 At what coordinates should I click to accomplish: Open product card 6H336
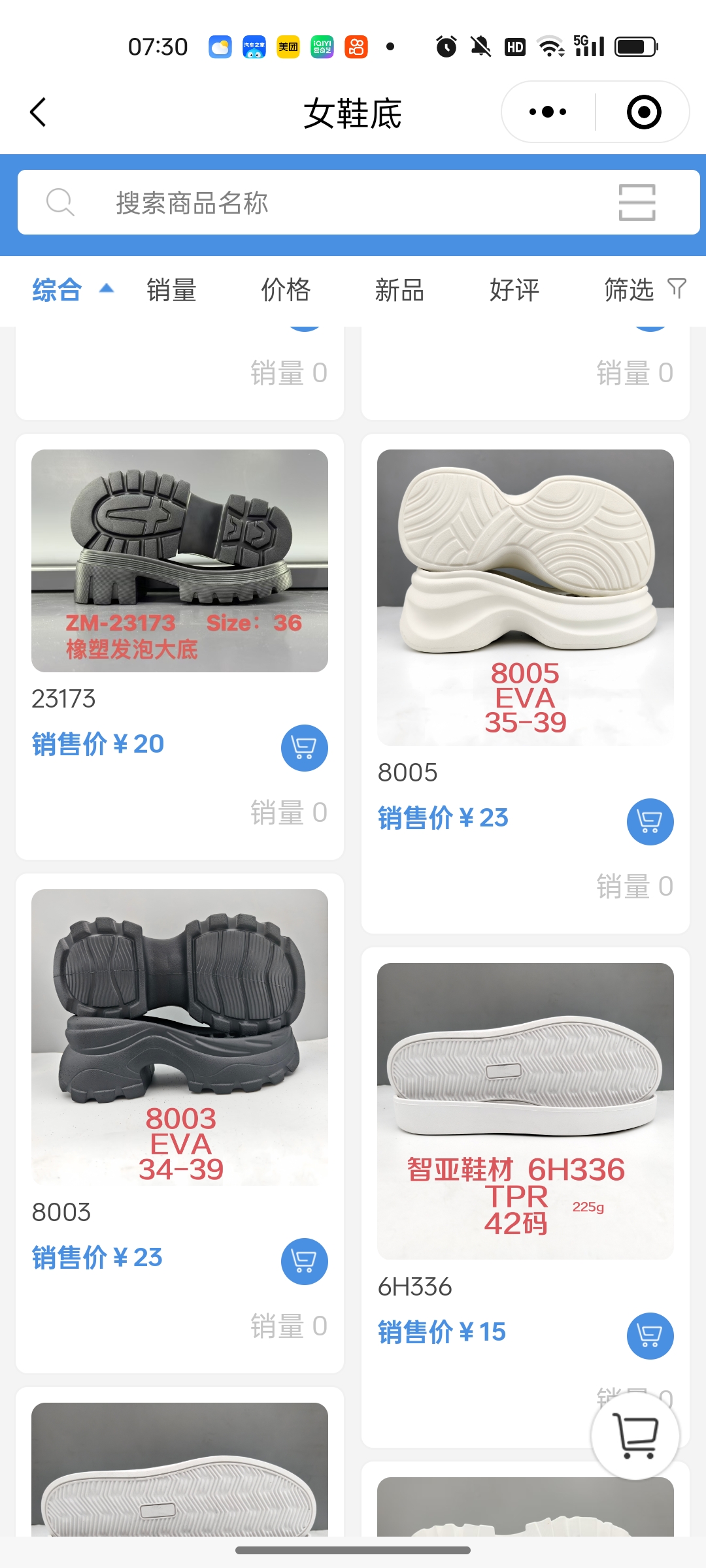coord(525,1111)
